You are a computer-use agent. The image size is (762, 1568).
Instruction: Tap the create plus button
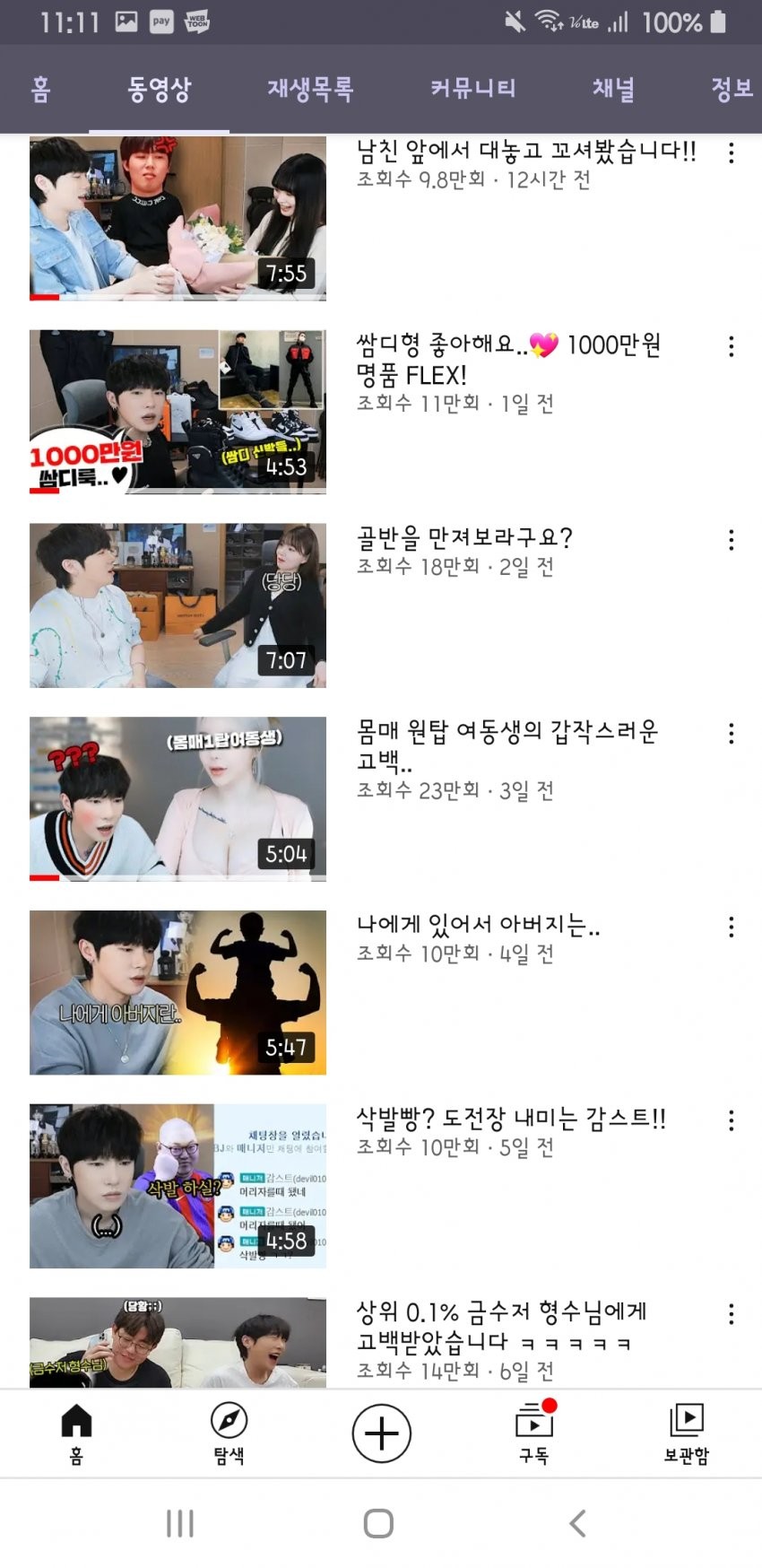click(x=381, y=1433)
